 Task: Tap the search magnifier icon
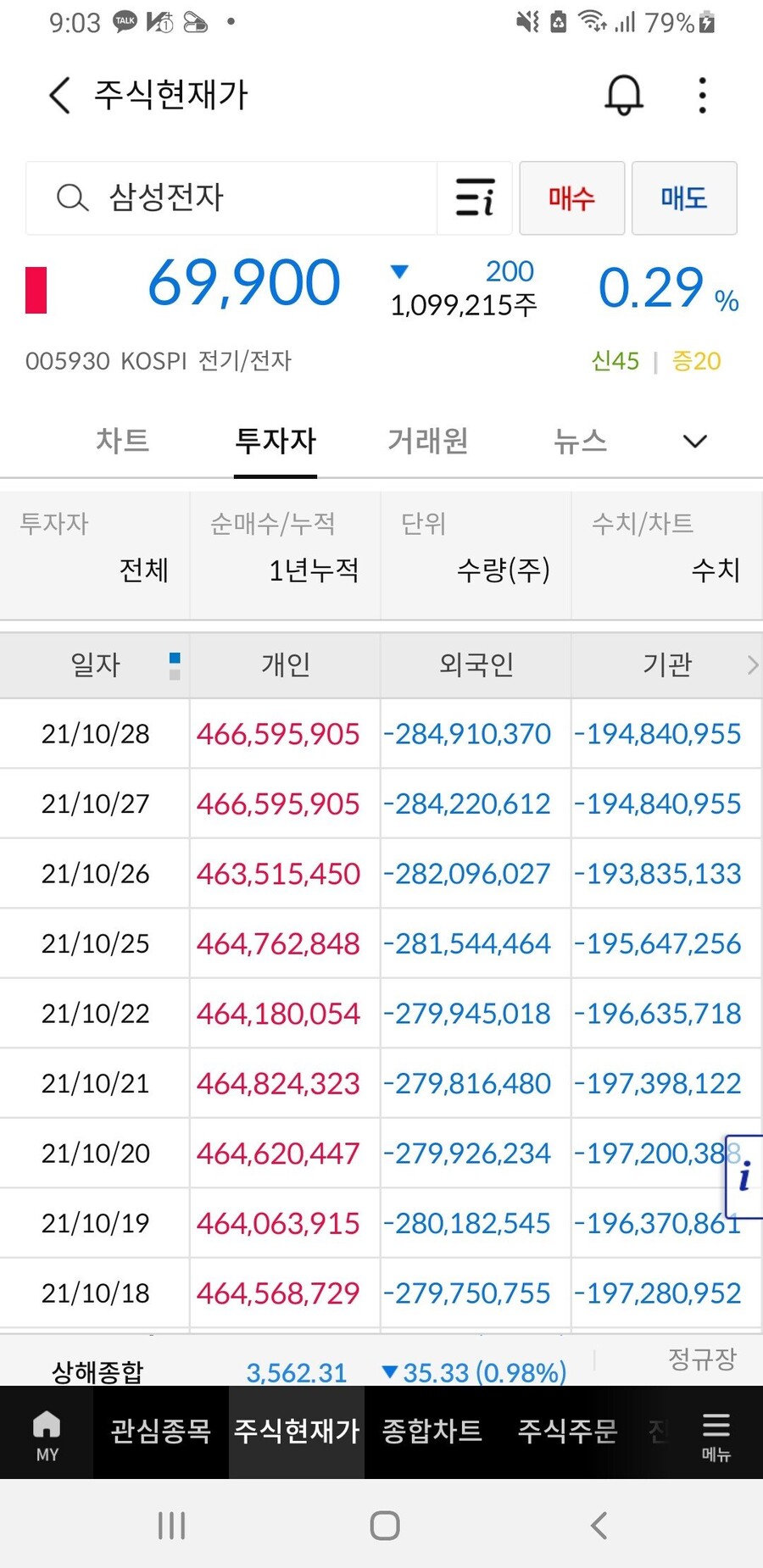point(71,198)
